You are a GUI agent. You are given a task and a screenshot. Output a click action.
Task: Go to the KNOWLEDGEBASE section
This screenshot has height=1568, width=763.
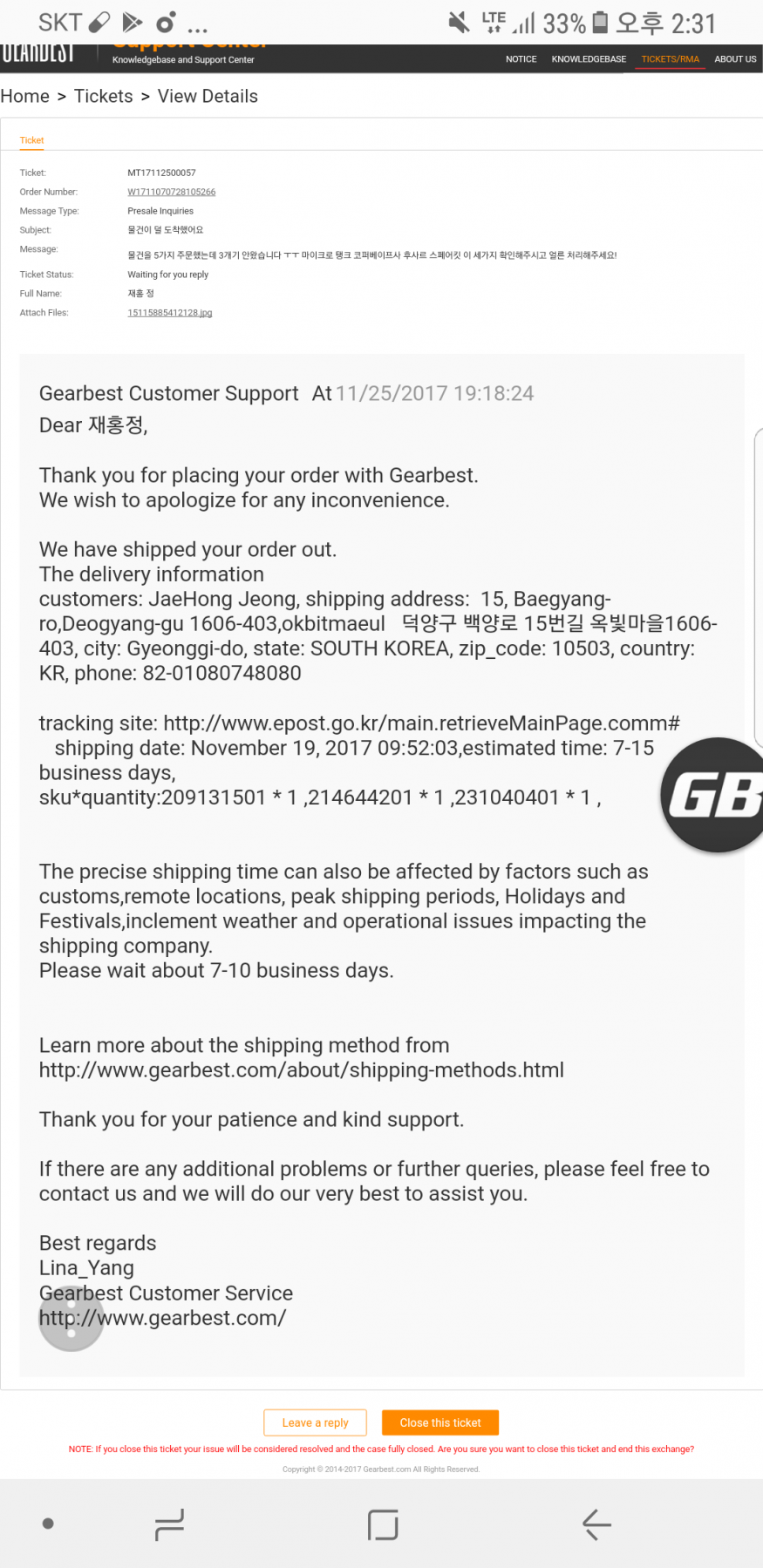coord(589,59)
